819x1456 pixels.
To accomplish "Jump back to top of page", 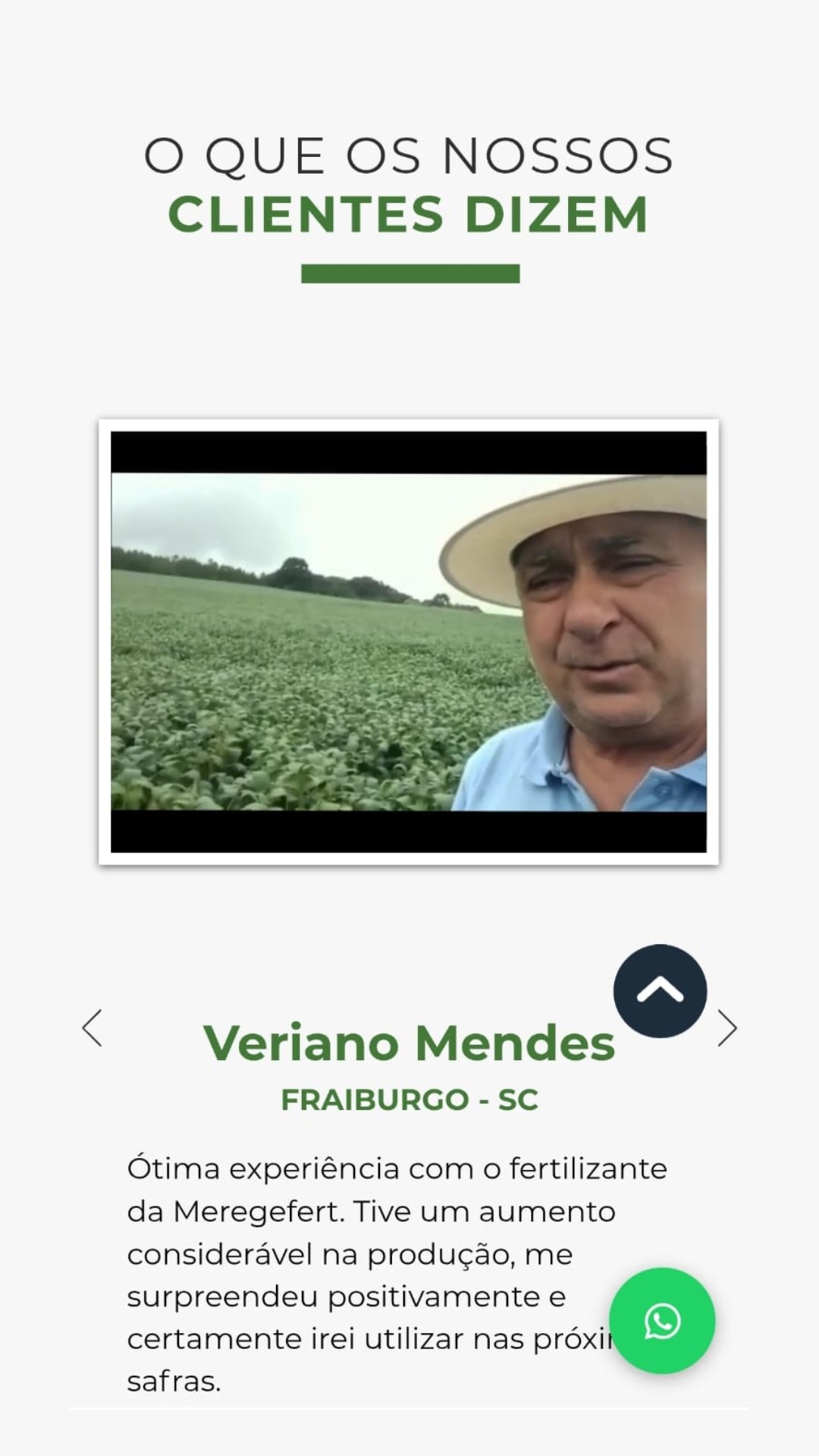I will (660, 990).
